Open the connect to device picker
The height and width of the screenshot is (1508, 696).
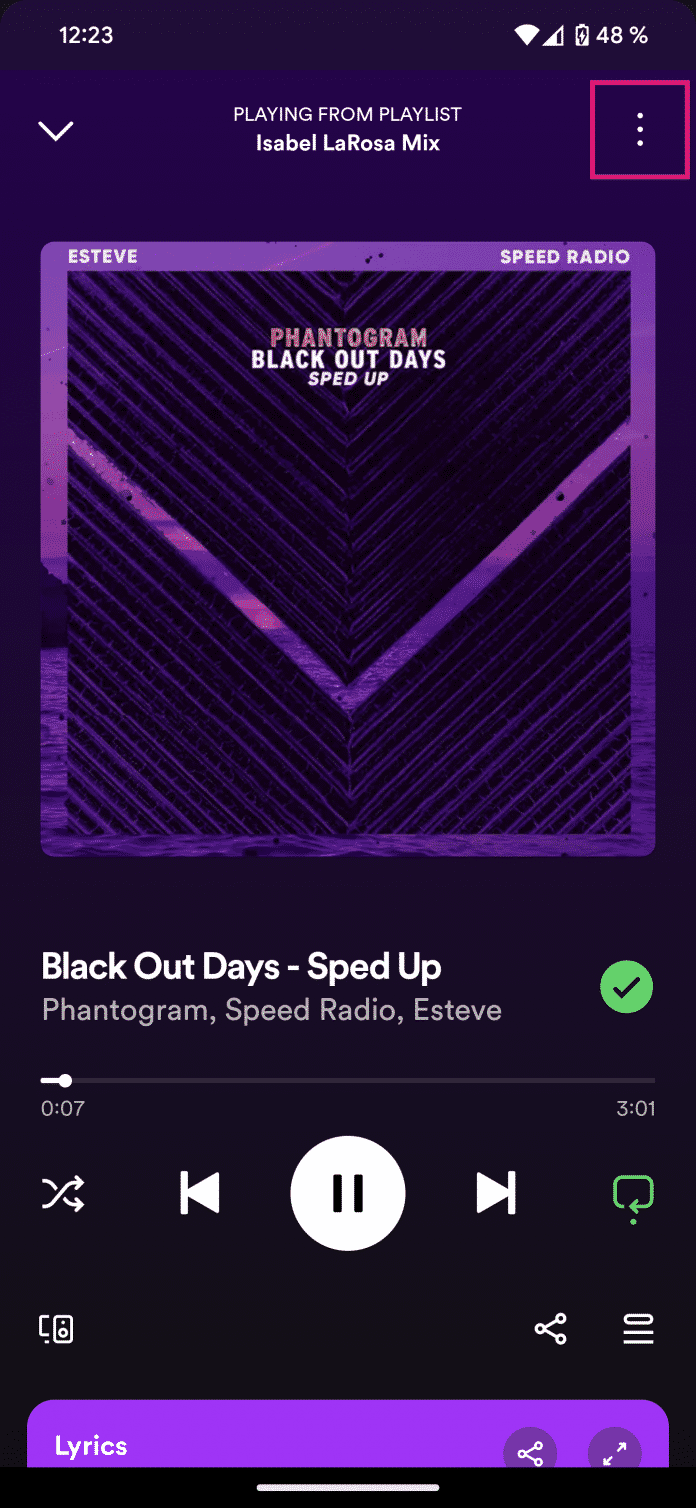[56, 1329]
